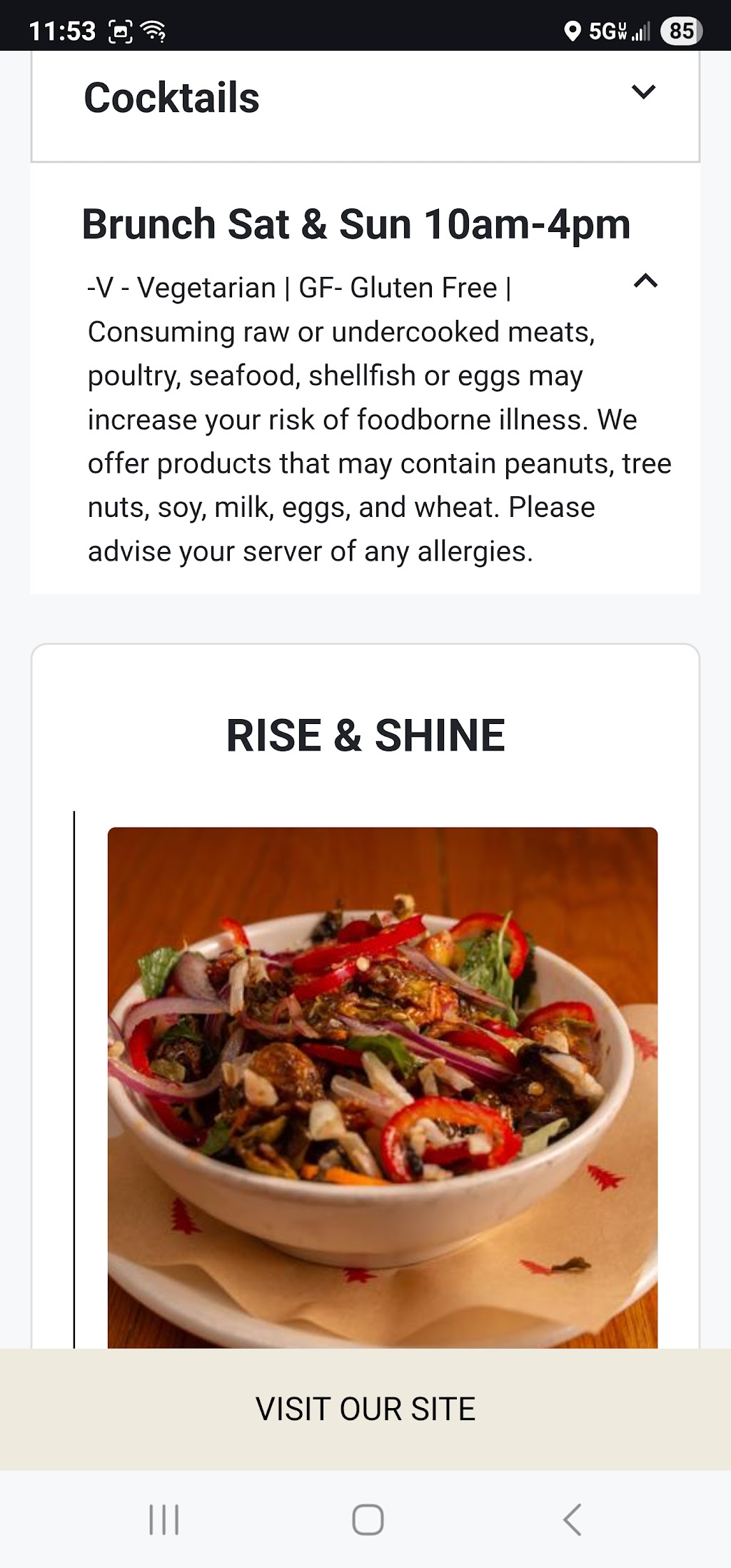Open recent apps from navigation bar
Image resolution: width=731 pixels, height=1568 pixels.
tap(163, 1519)
